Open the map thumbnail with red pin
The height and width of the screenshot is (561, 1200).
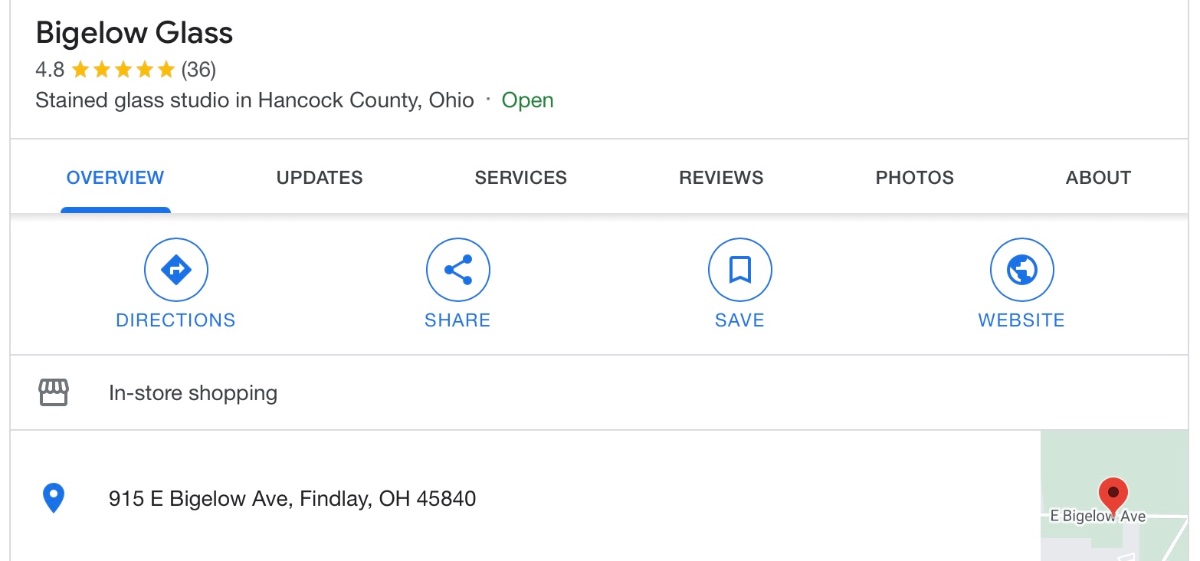pos(1112,497)
